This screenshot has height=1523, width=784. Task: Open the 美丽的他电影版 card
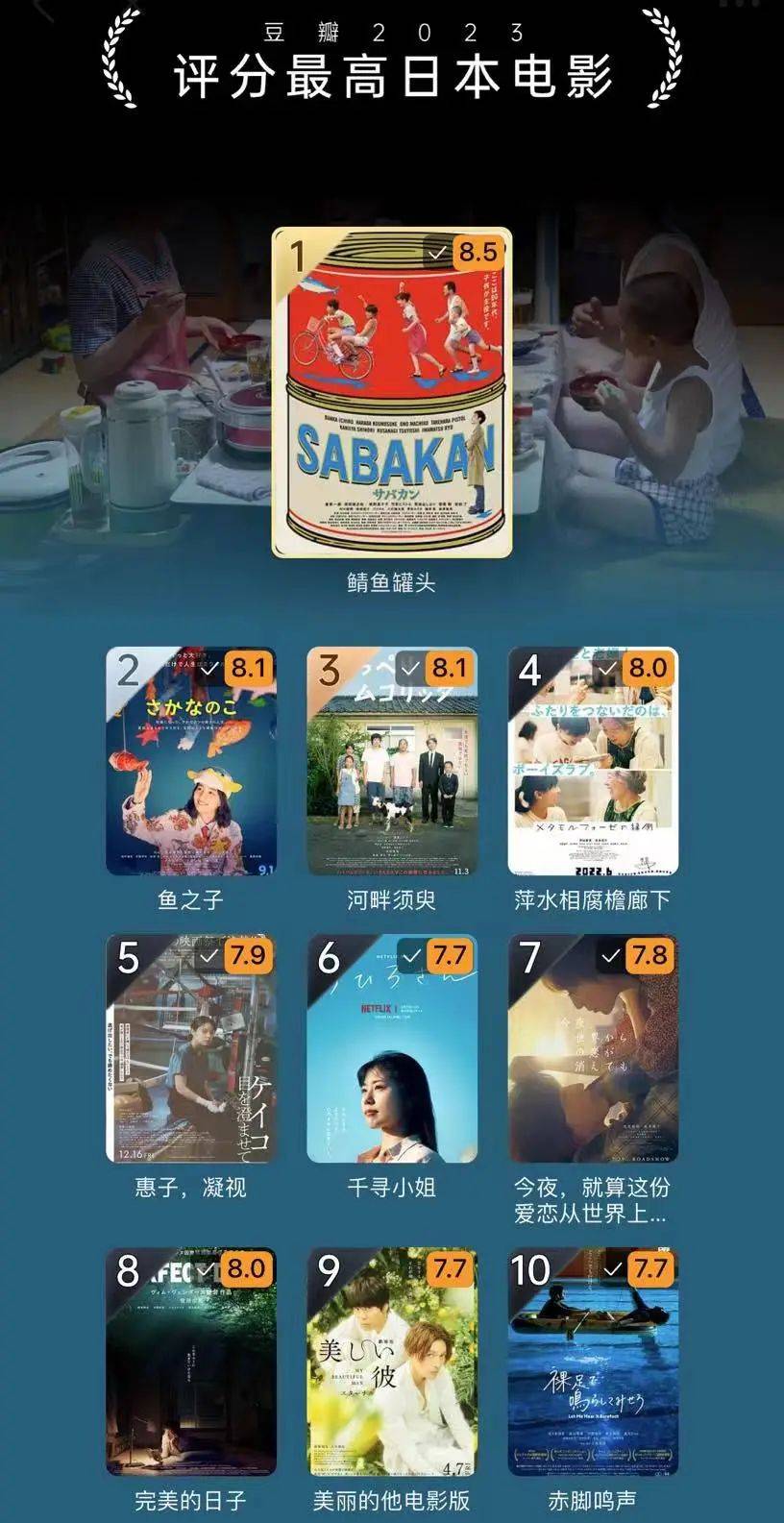tap(392, 1363)
